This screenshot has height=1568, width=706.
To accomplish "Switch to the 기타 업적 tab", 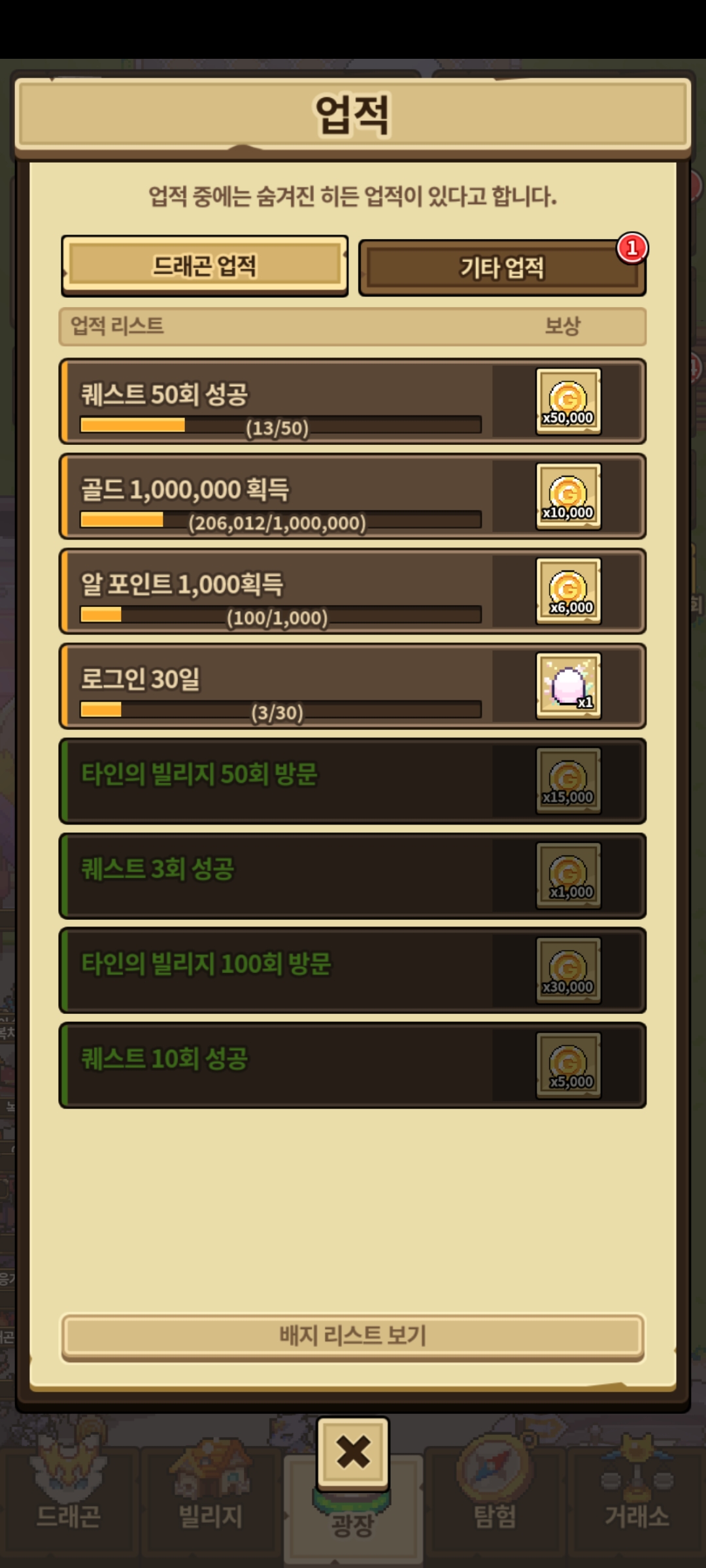I will tap(501, 268).
